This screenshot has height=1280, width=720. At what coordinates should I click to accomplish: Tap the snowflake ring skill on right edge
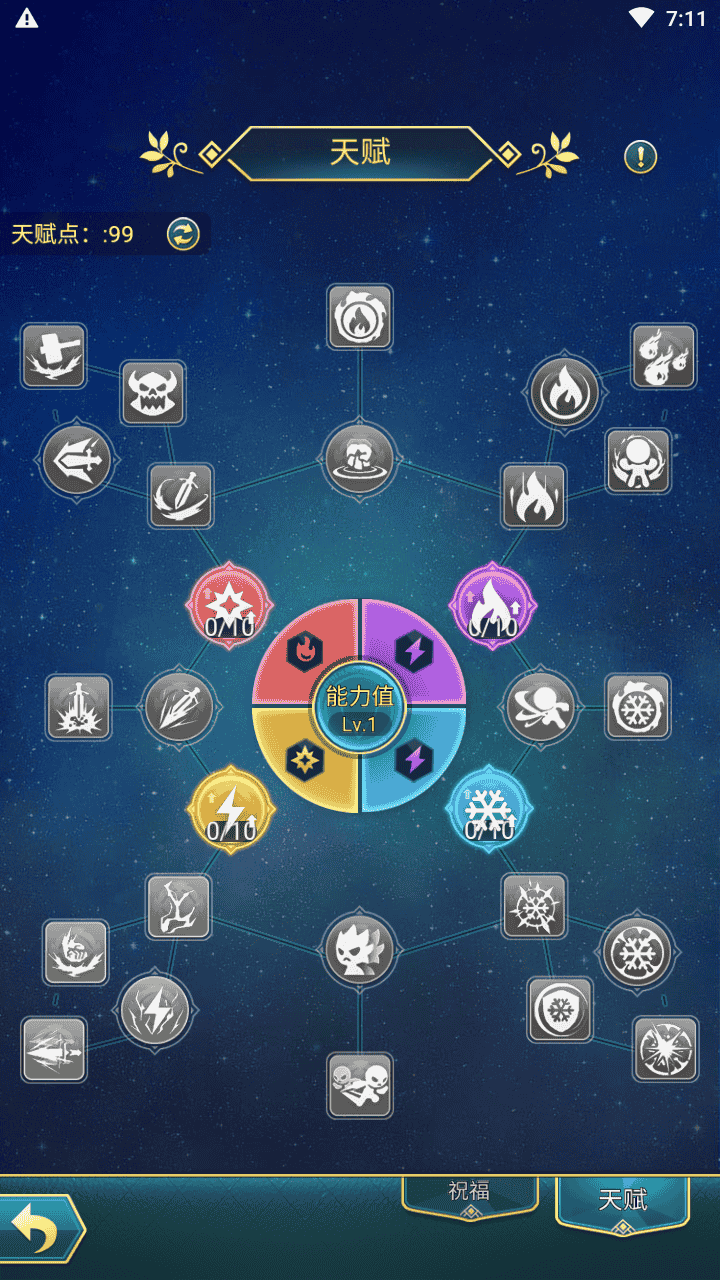(x=638, y=706)
